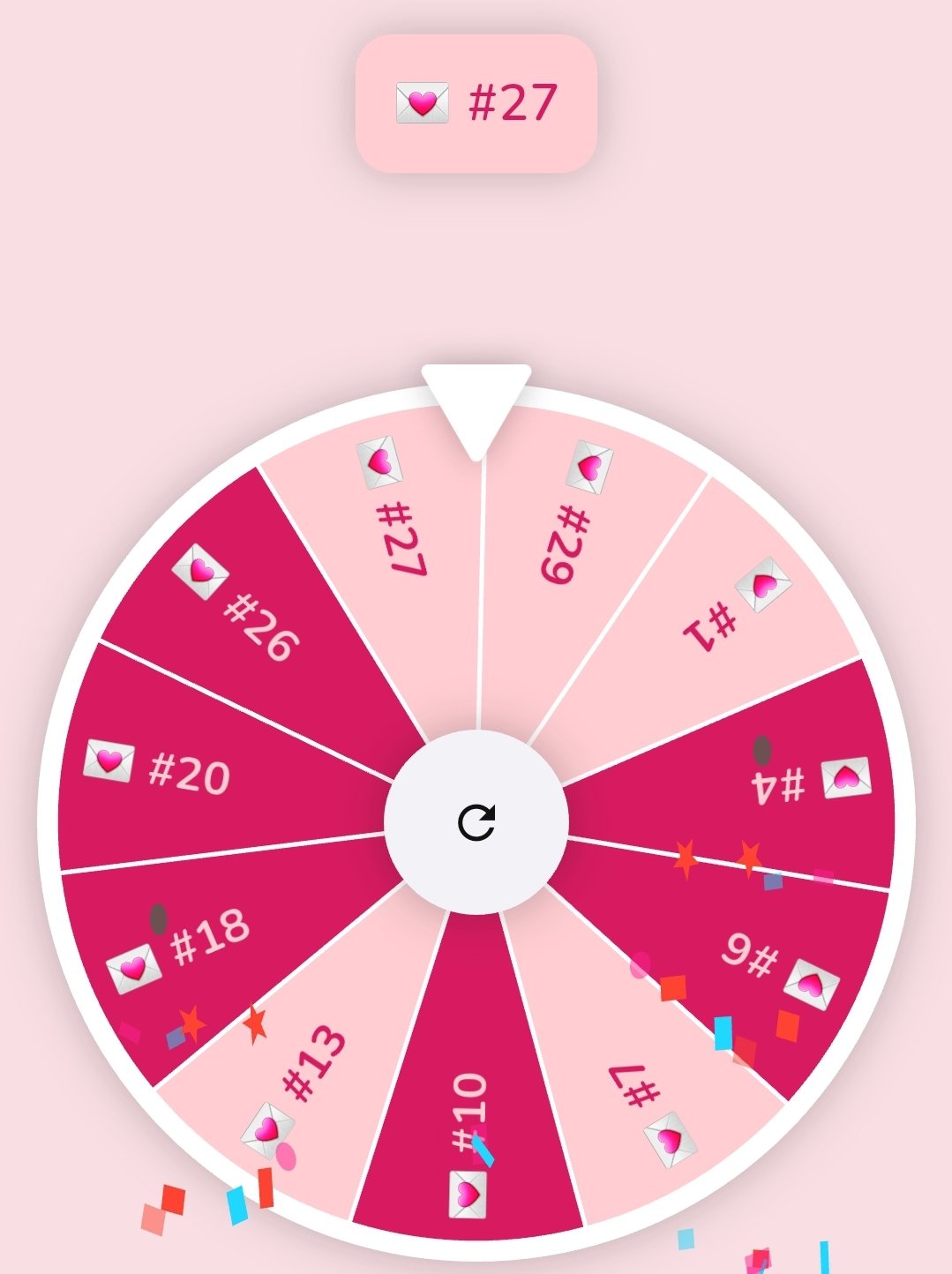Spin the wheel again with the center button
952x1274 pixels.
point(476,822)
